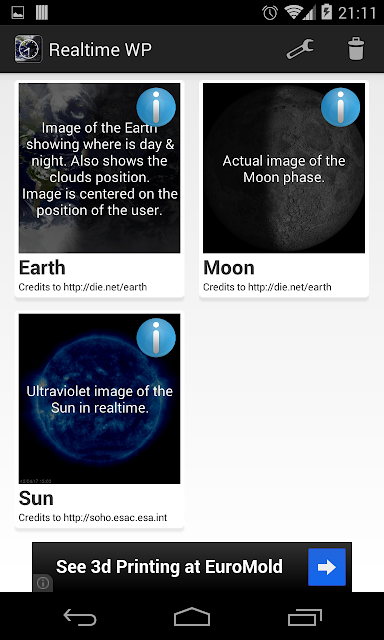This screenshot has height=640, width=384.
Task: Select the Earth wallpaper card
Action: [100, 189]
